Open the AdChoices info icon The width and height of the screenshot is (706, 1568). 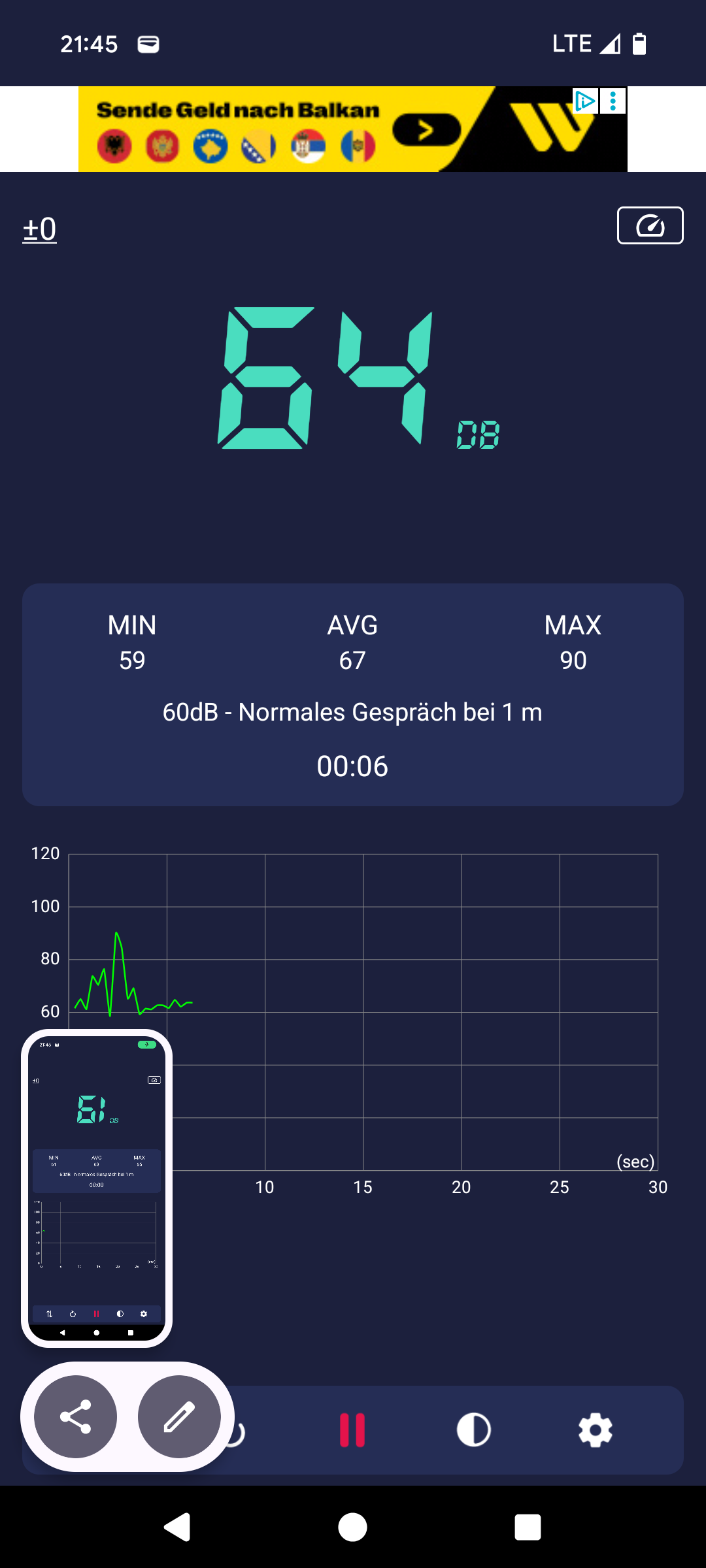point(585,101)
